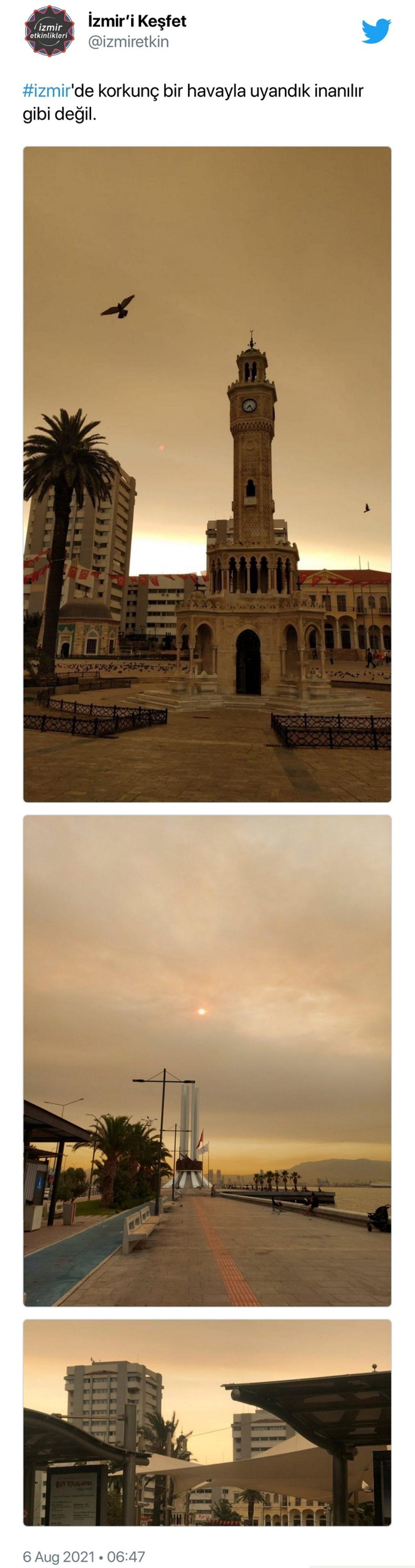Image resolution: width=415 pixels, height=1568 pixels.
Task: View the clock tower photo
Action: (x=206, y=474)
